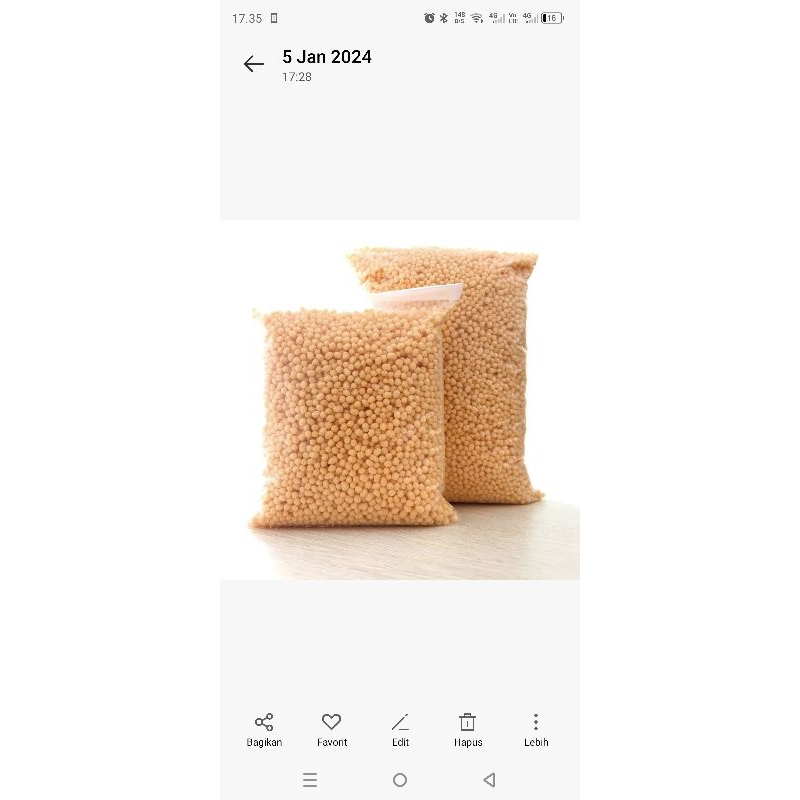Delete the photo with Hapus
The image size is (800, 800).
(468, 728)
